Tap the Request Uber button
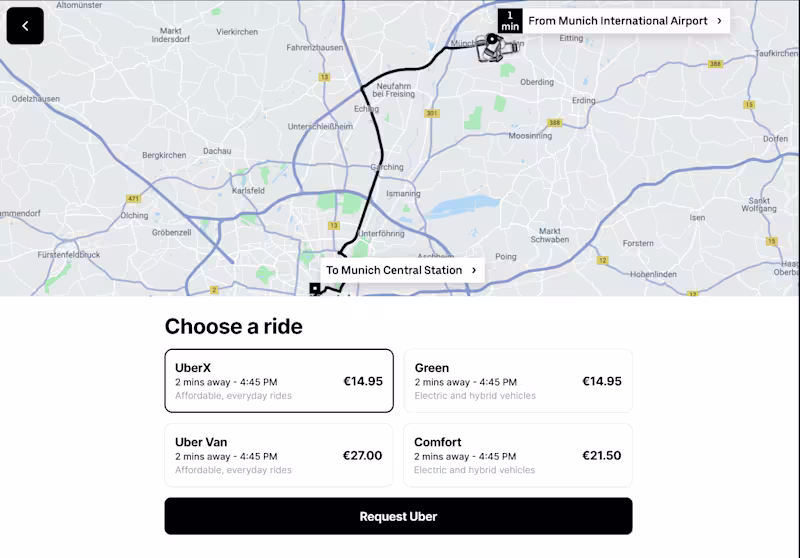800x558 pixels. [398, 516]
